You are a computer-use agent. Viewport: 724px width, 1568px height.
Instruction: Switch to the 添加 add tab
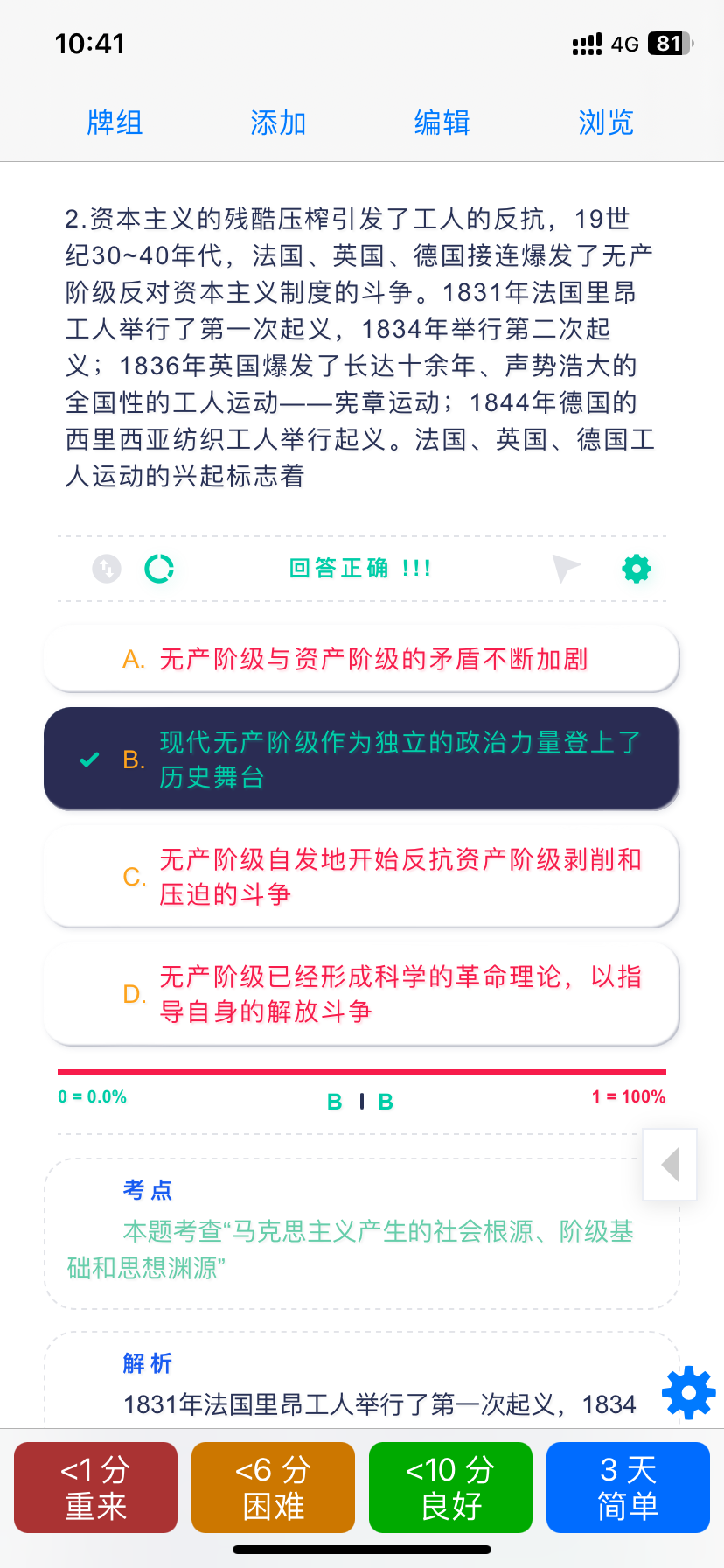tap(278, 122)
